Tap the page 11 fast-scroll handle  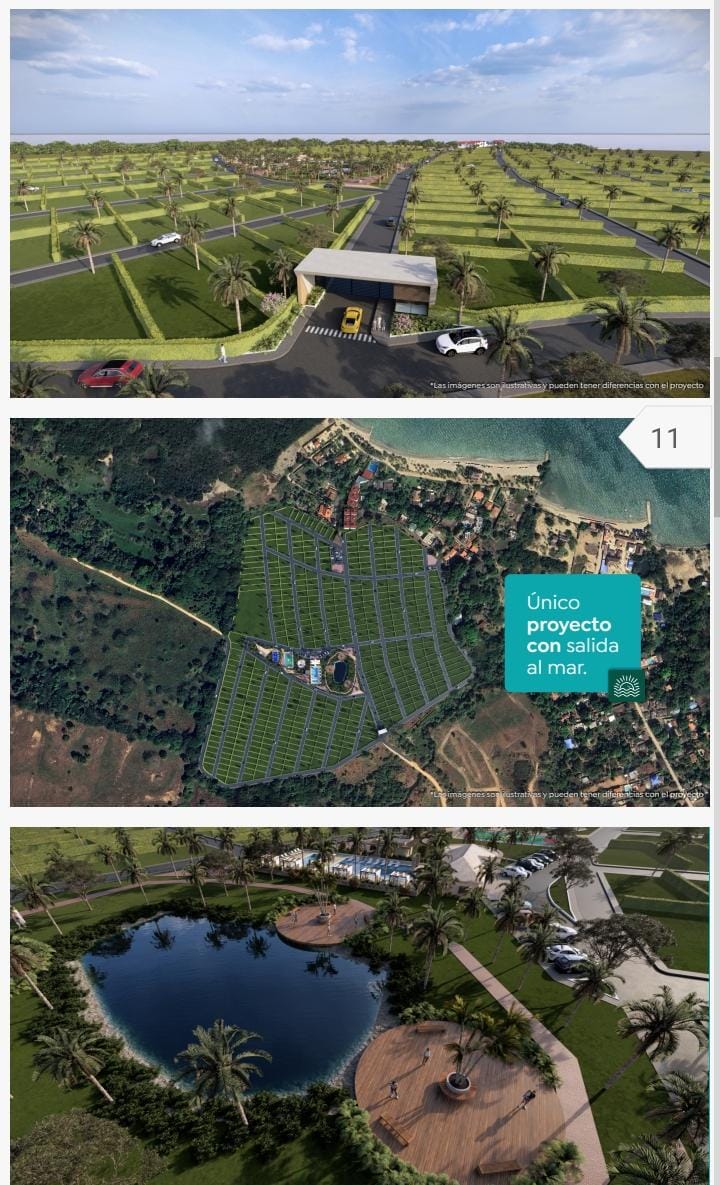pos(667,438)
